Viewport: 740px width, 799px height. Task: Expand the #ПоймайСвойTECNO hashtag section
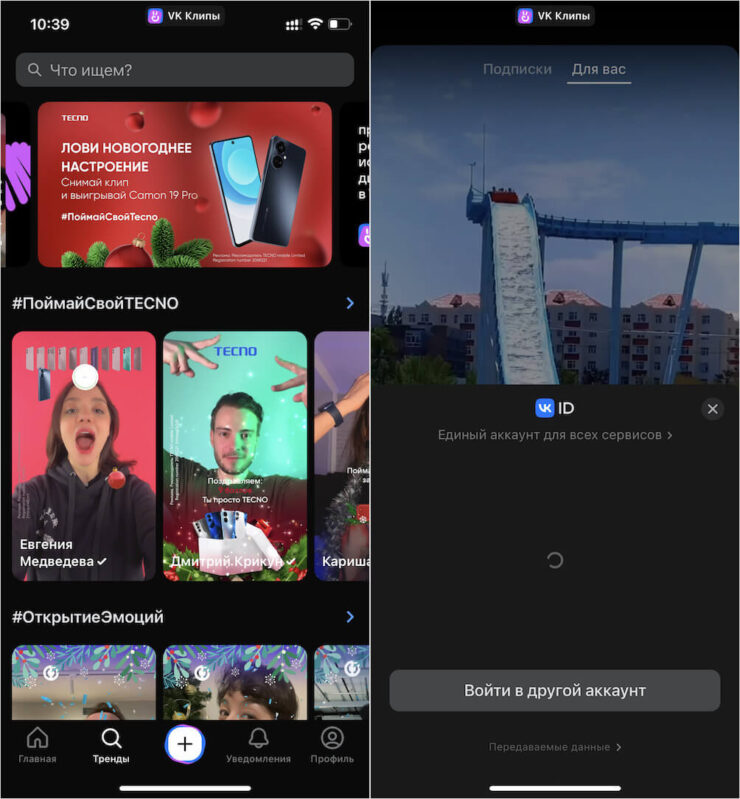click(349, 302)
